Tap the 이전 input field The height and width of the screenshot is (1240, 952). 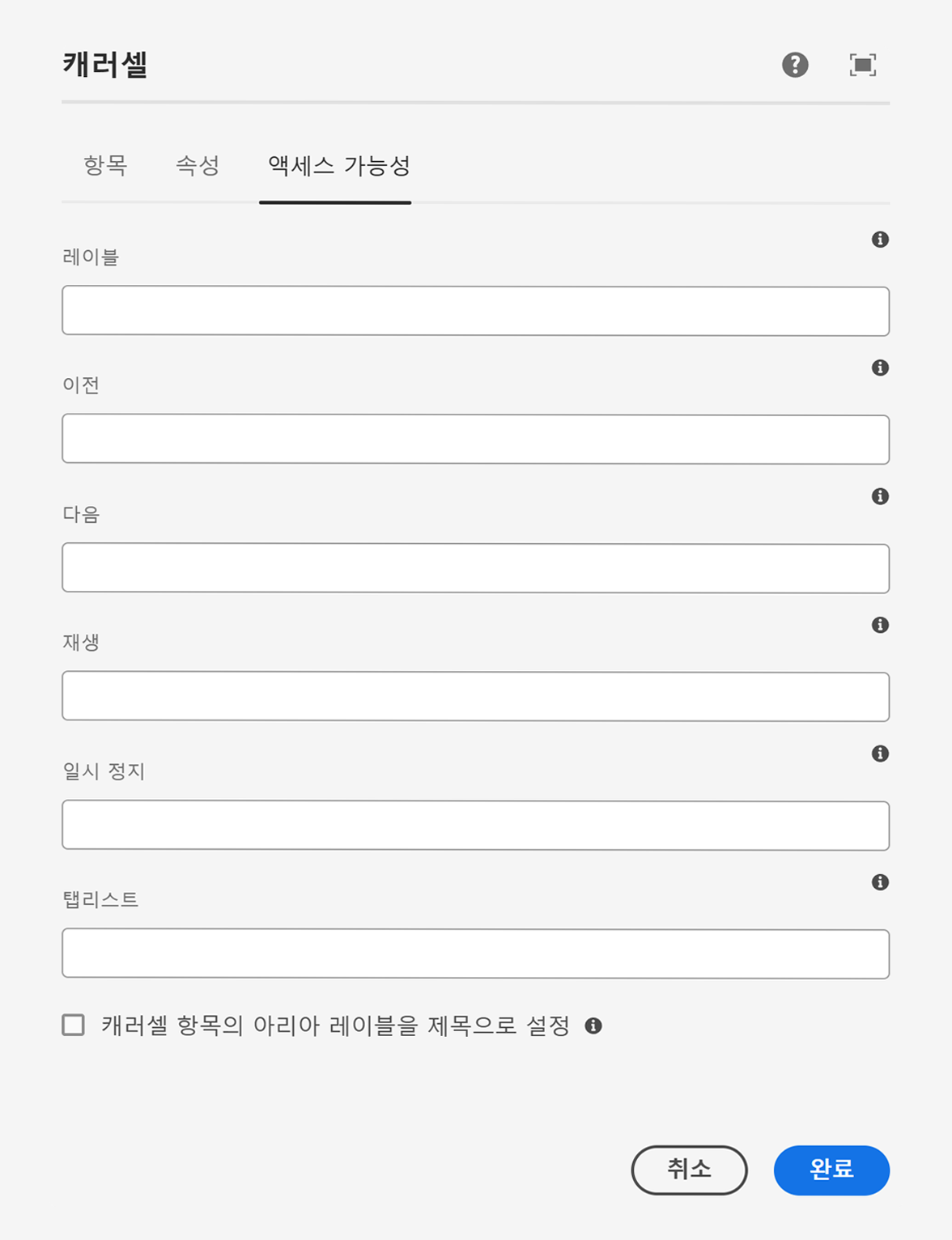pyautogui.click(x=475, y=440)
